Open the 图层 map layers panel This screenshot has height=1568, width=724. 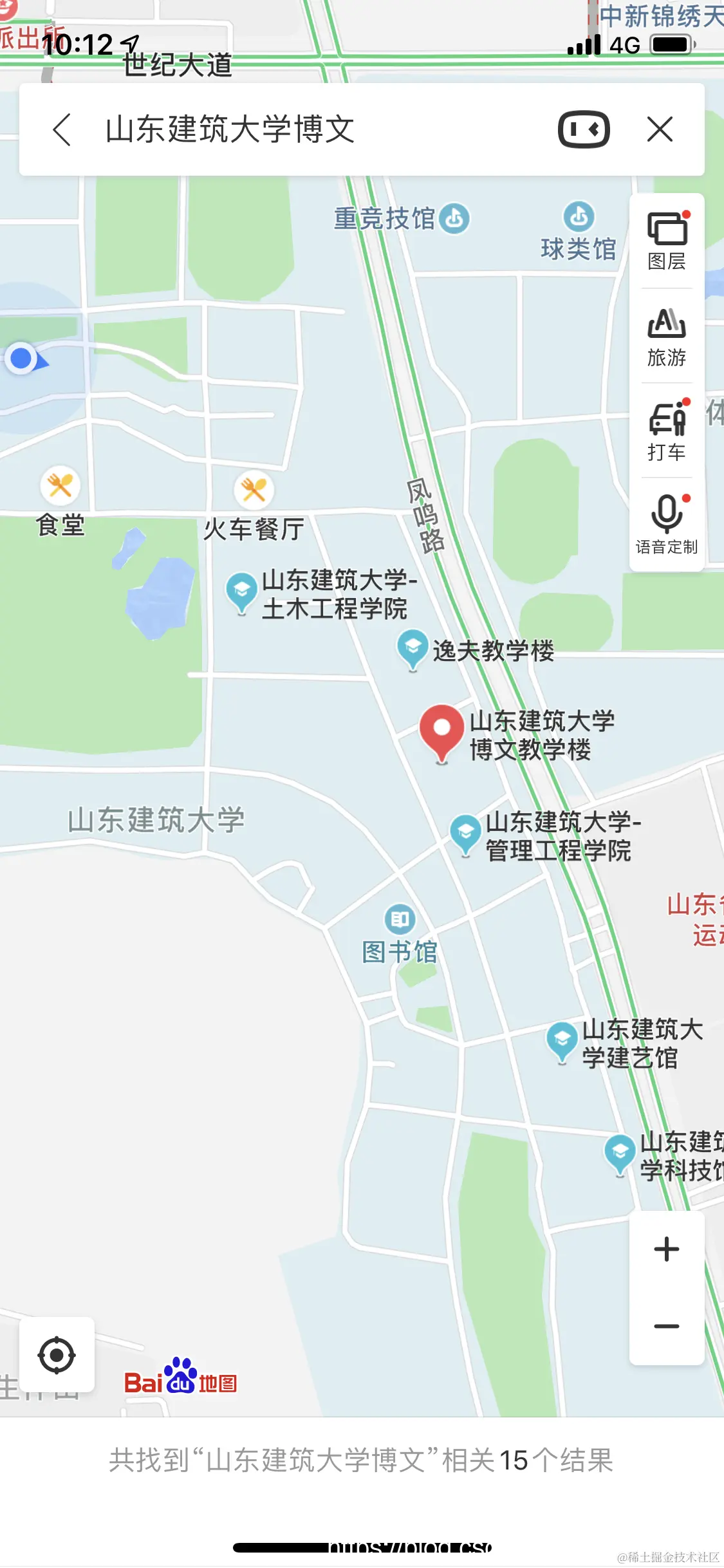pyautogui.click(x=666, y=238)
